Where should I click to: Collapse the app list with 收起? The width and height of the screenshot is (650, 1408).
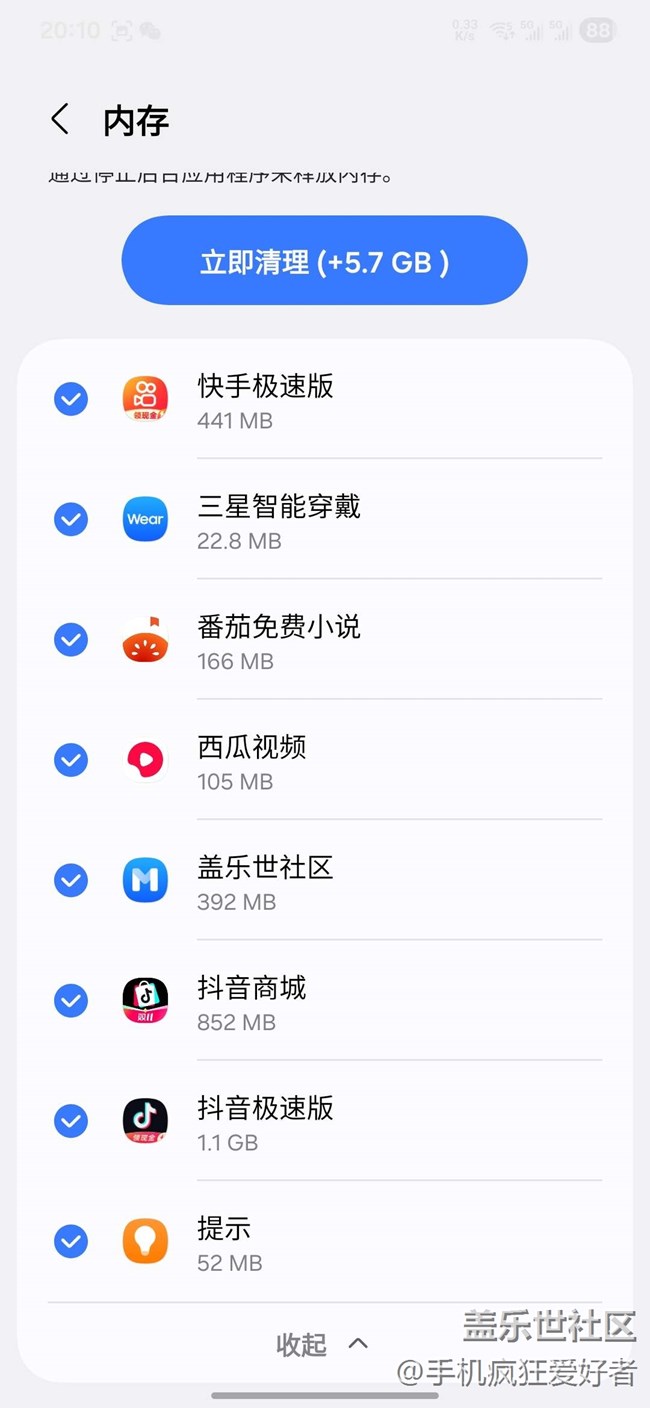tap(322, 1344)
